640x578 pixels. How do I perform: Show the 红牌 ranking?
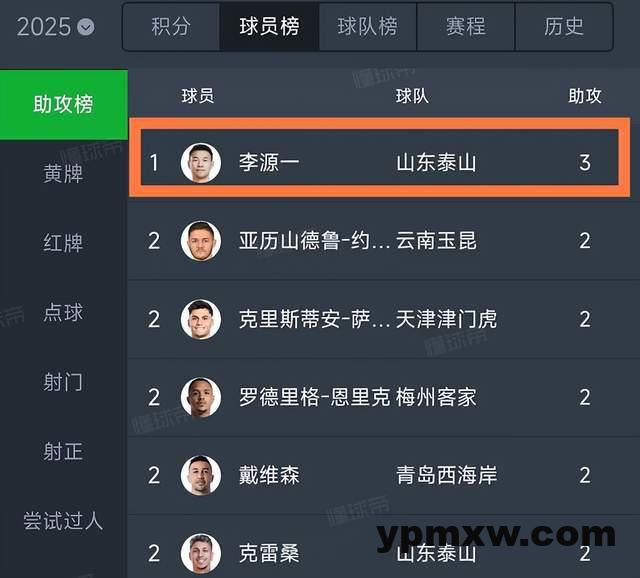pos(63,243)
